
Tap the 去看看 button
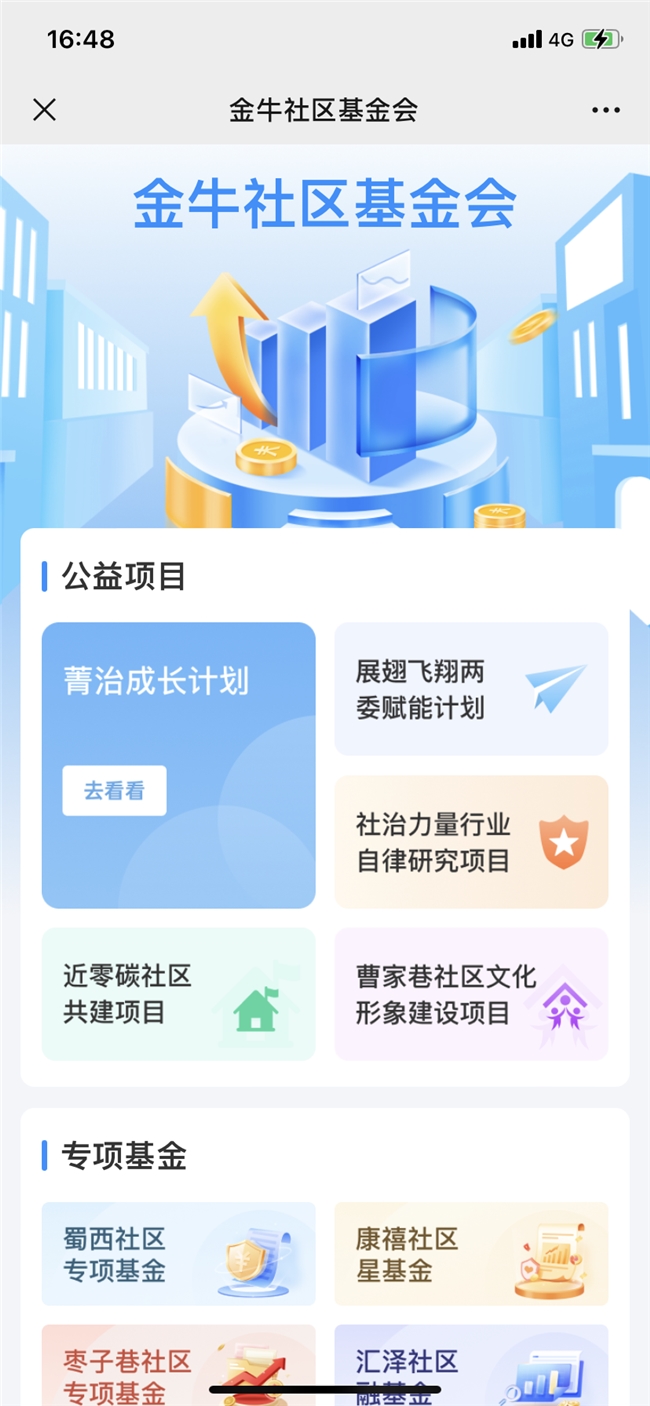pyautogui.click(x=114, y=791)
